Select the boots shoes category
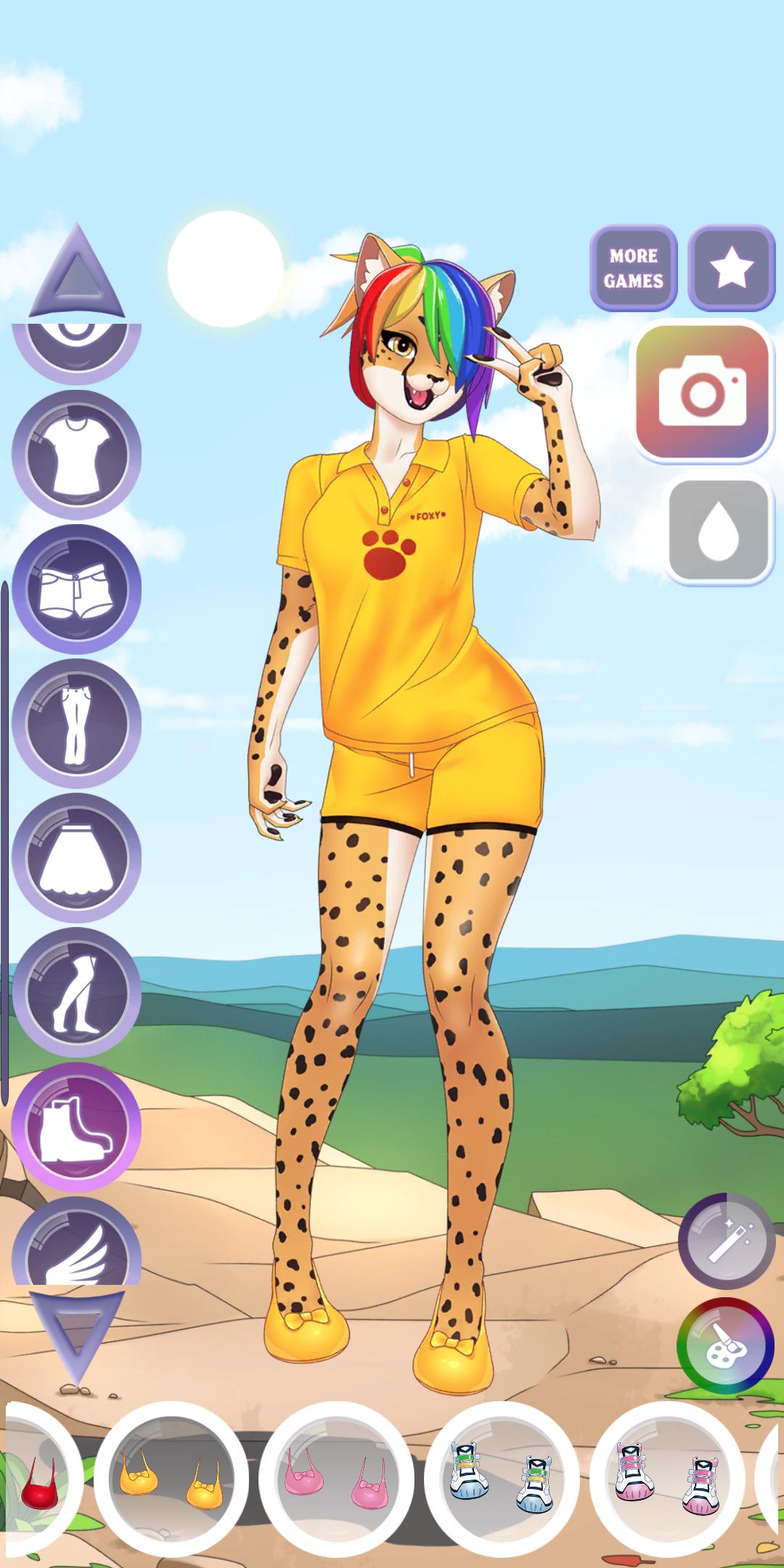The width and height of the screenshot is (784, 1568). tap(76, 1127)
